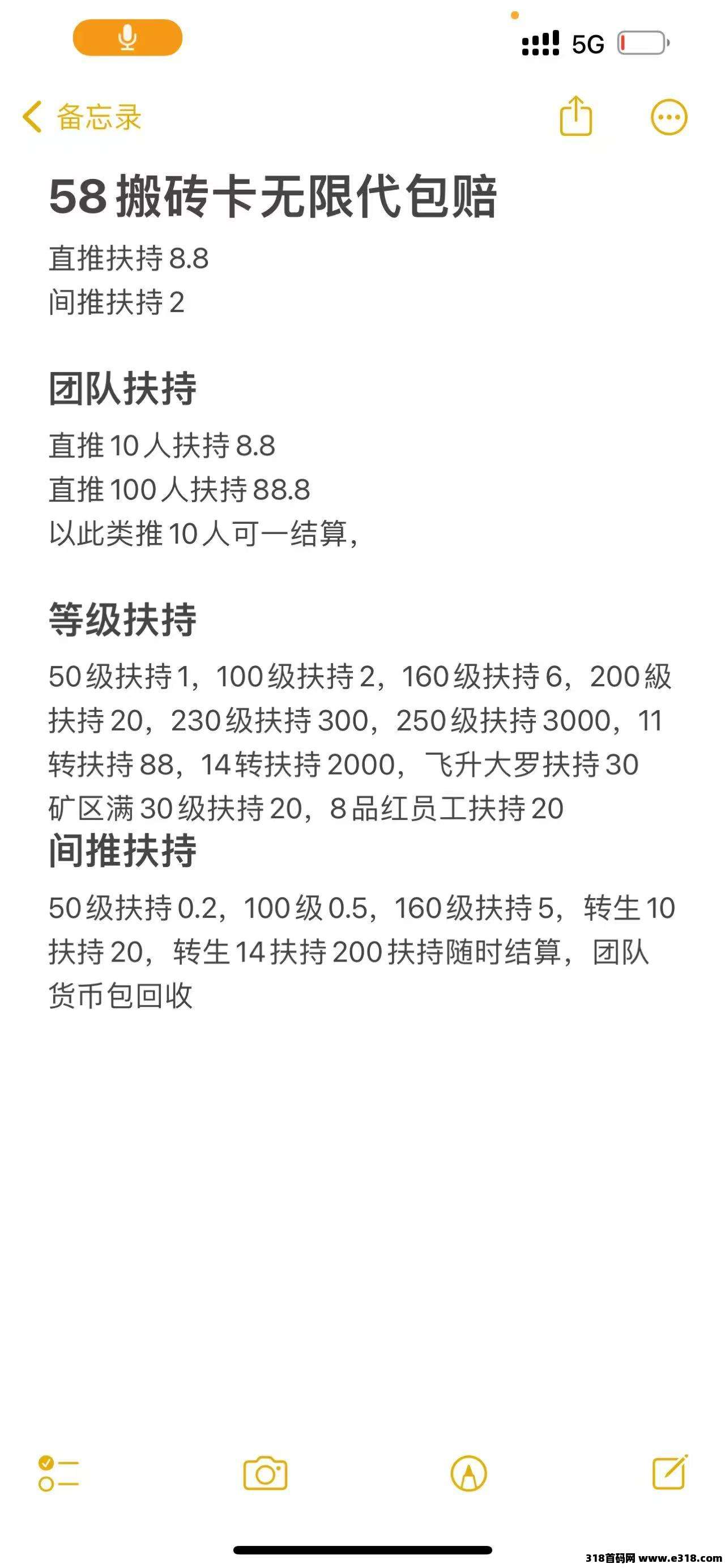Compose a new note
This screenshot has width=725, height=1568.
(x=669, y=1472)
